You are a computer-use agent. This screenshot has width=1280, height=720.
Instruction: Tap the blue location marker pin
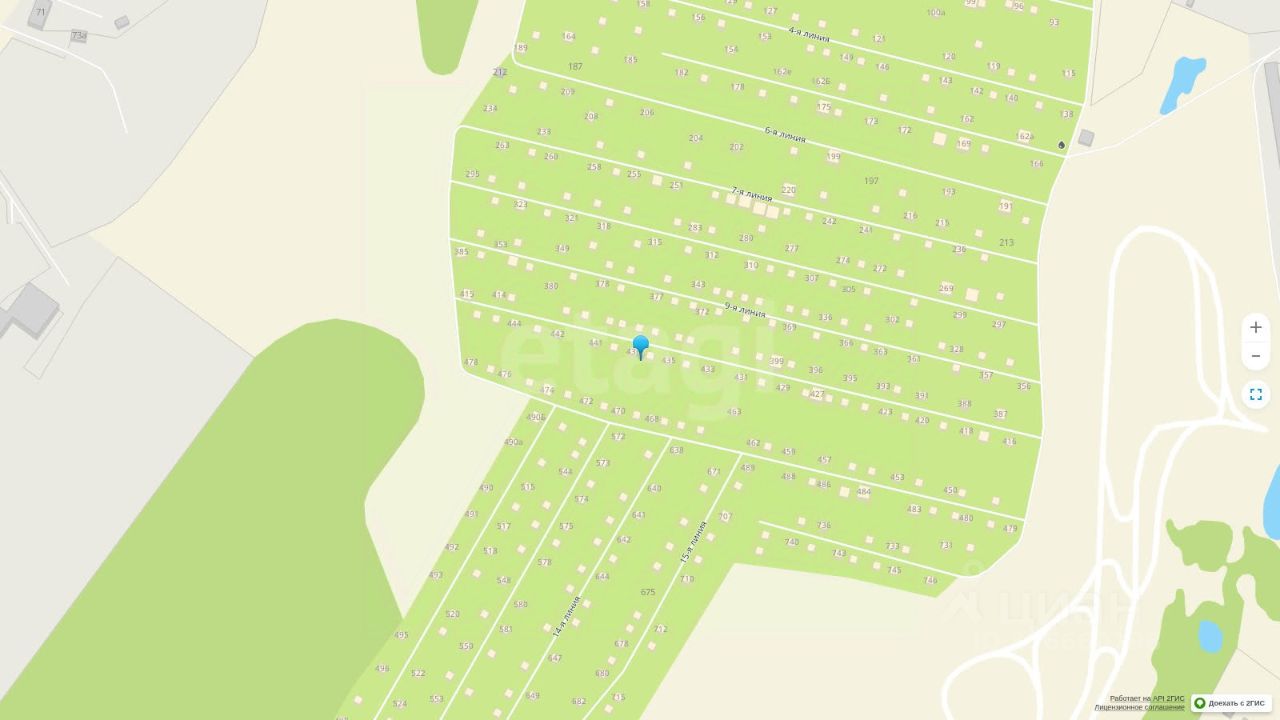point(641,346)
